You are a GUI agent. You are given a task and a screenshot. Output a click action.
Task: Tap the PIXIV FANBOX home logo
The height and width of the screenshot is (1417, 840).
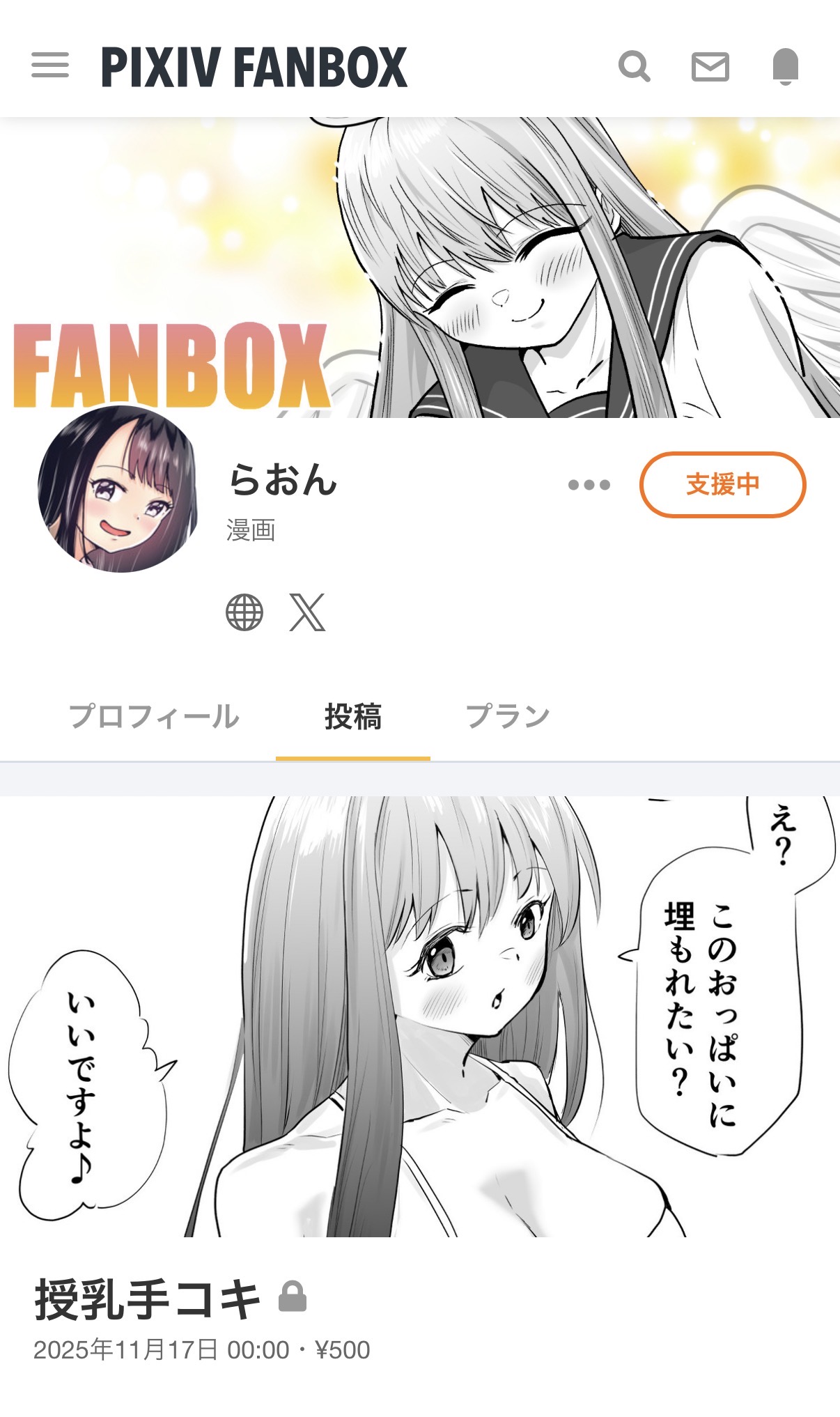tap(254, 67)
